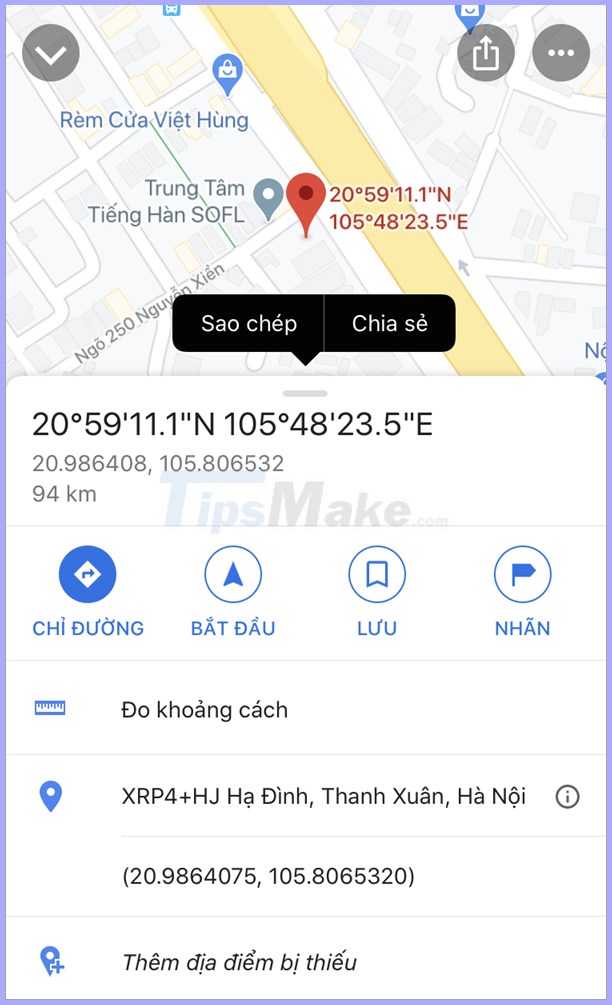Tap the Rèm Cửa Việt Hùng shop marker

227,74
